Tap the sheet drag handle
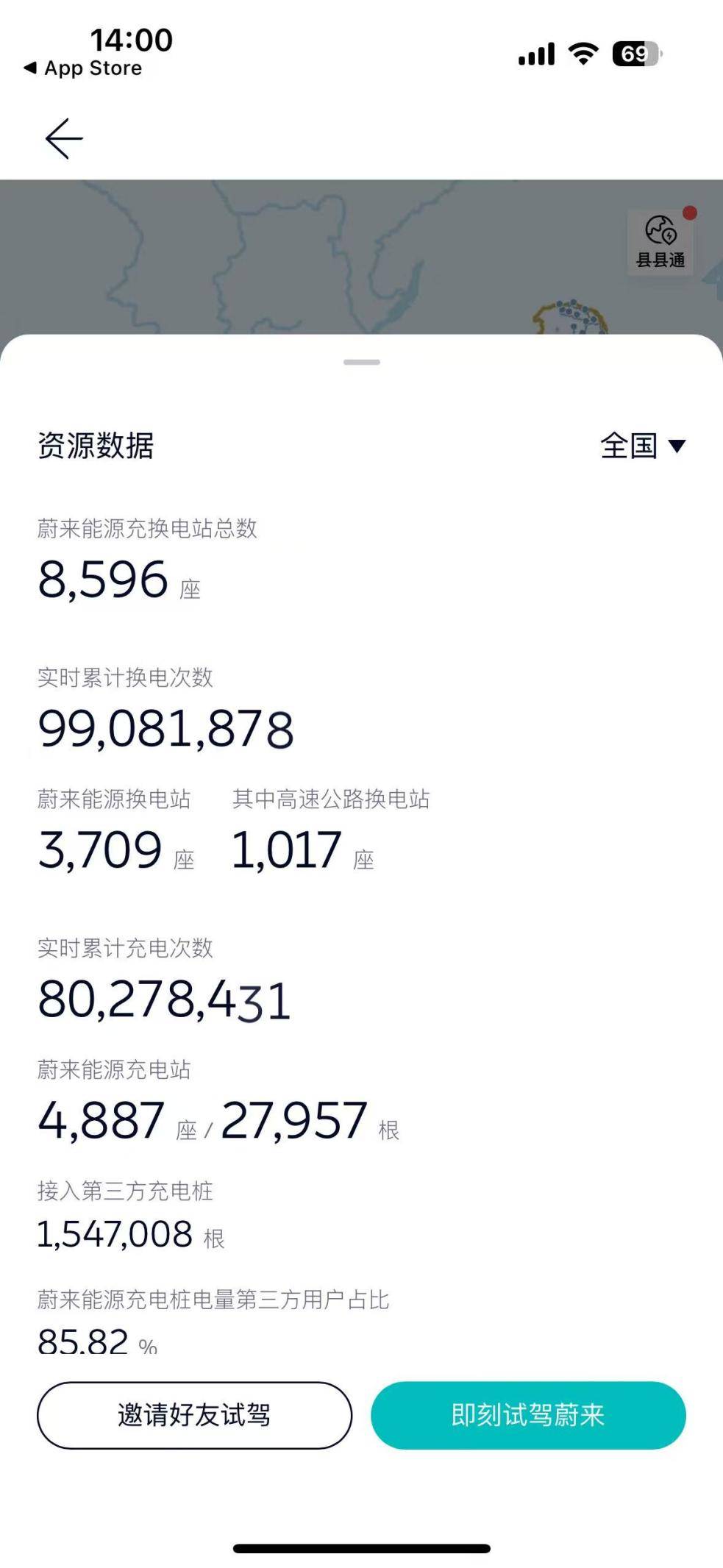The height and width of the screenshot is (1568, 723). pyautogui.click(x=361, y=362)
